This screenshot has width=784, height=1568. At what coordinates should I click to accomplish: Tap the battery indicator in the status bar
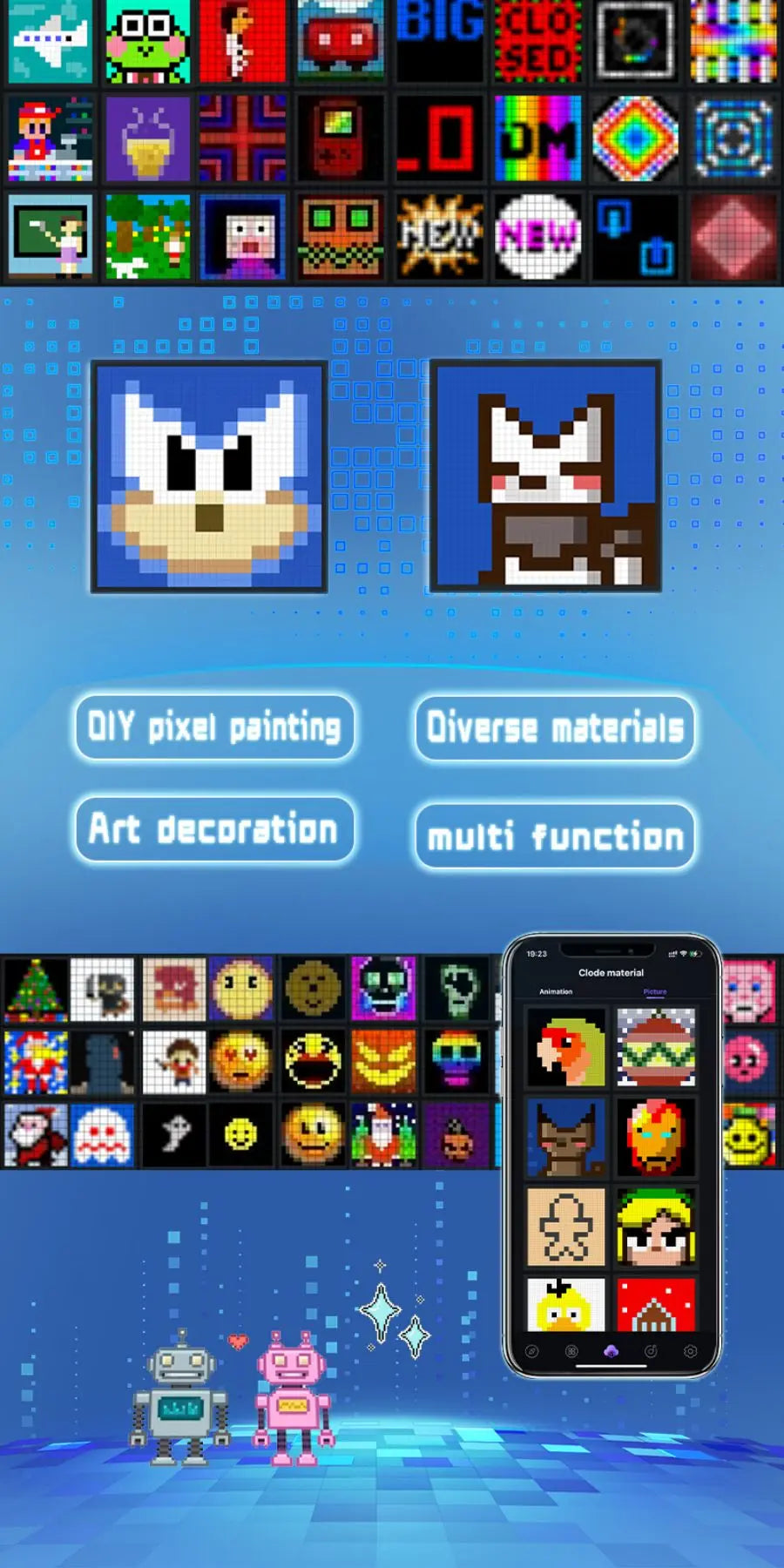click(695, 952)
